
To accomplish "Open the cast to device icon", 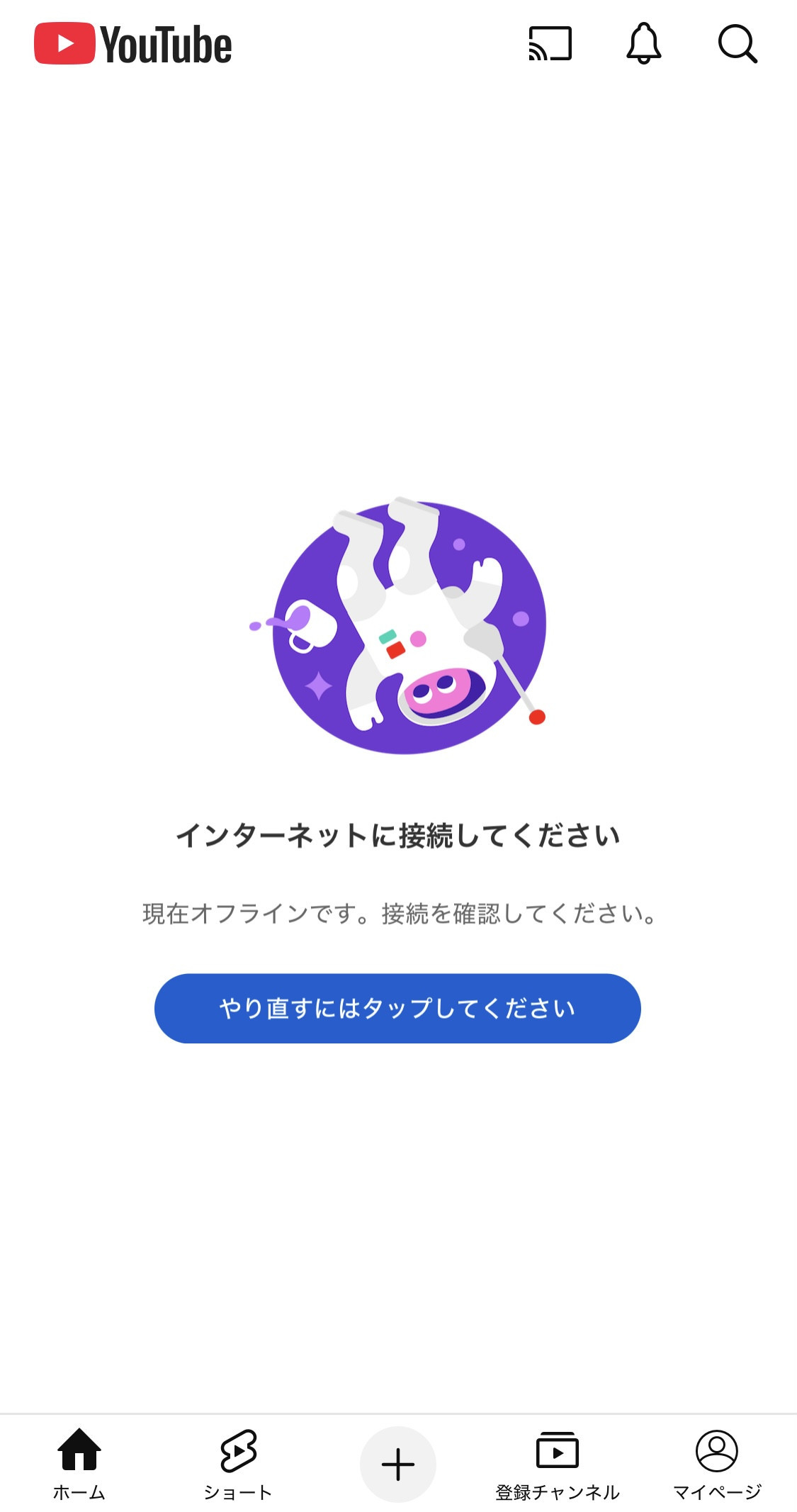I will 550,44.
